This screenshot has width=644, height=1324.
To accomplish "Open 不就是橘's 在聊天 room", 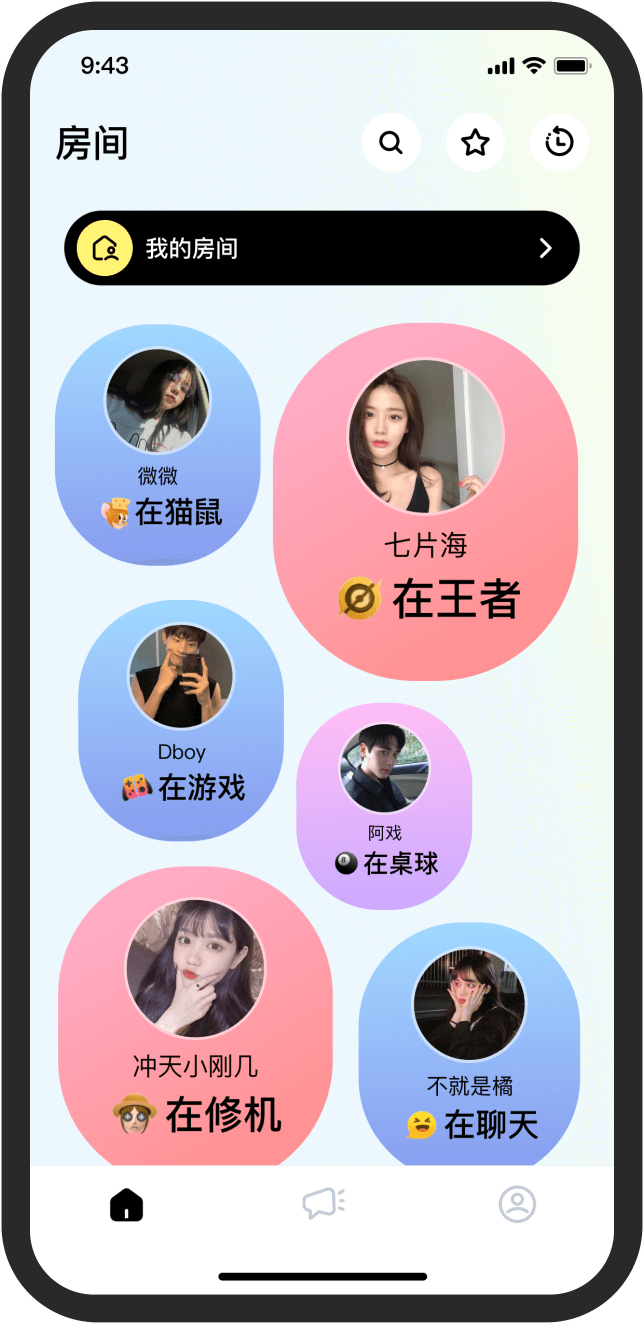I will pos(469,1045).
